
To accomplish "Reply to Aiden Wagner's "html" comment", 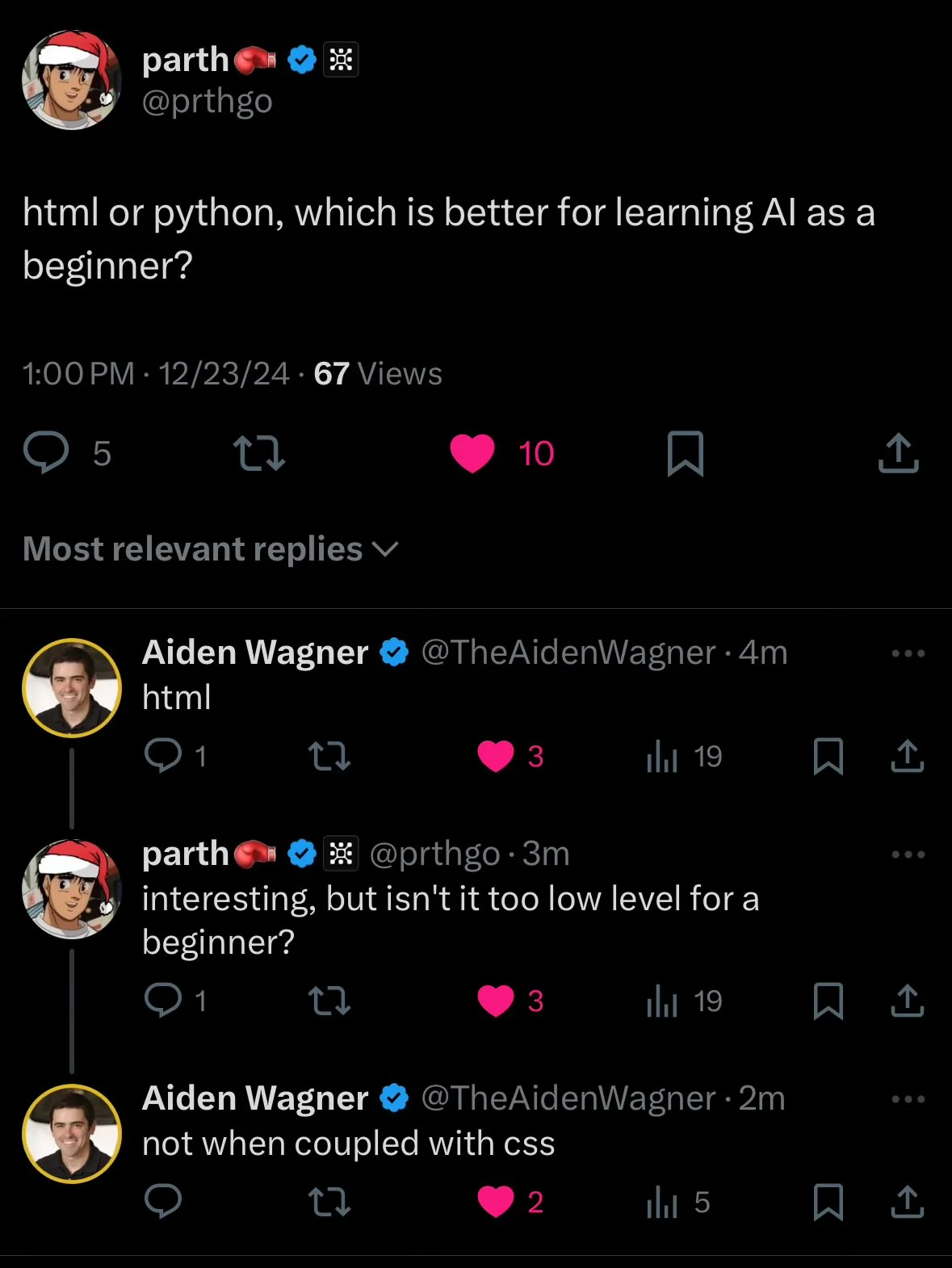I will point(163,757).
